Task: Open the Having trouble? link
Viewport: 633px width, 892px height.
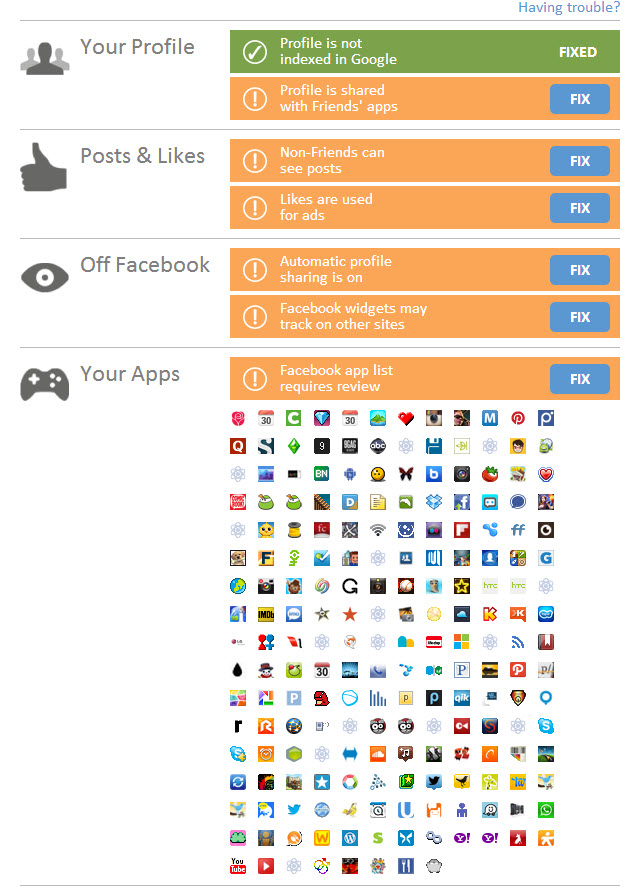Action: pos(568,7)
